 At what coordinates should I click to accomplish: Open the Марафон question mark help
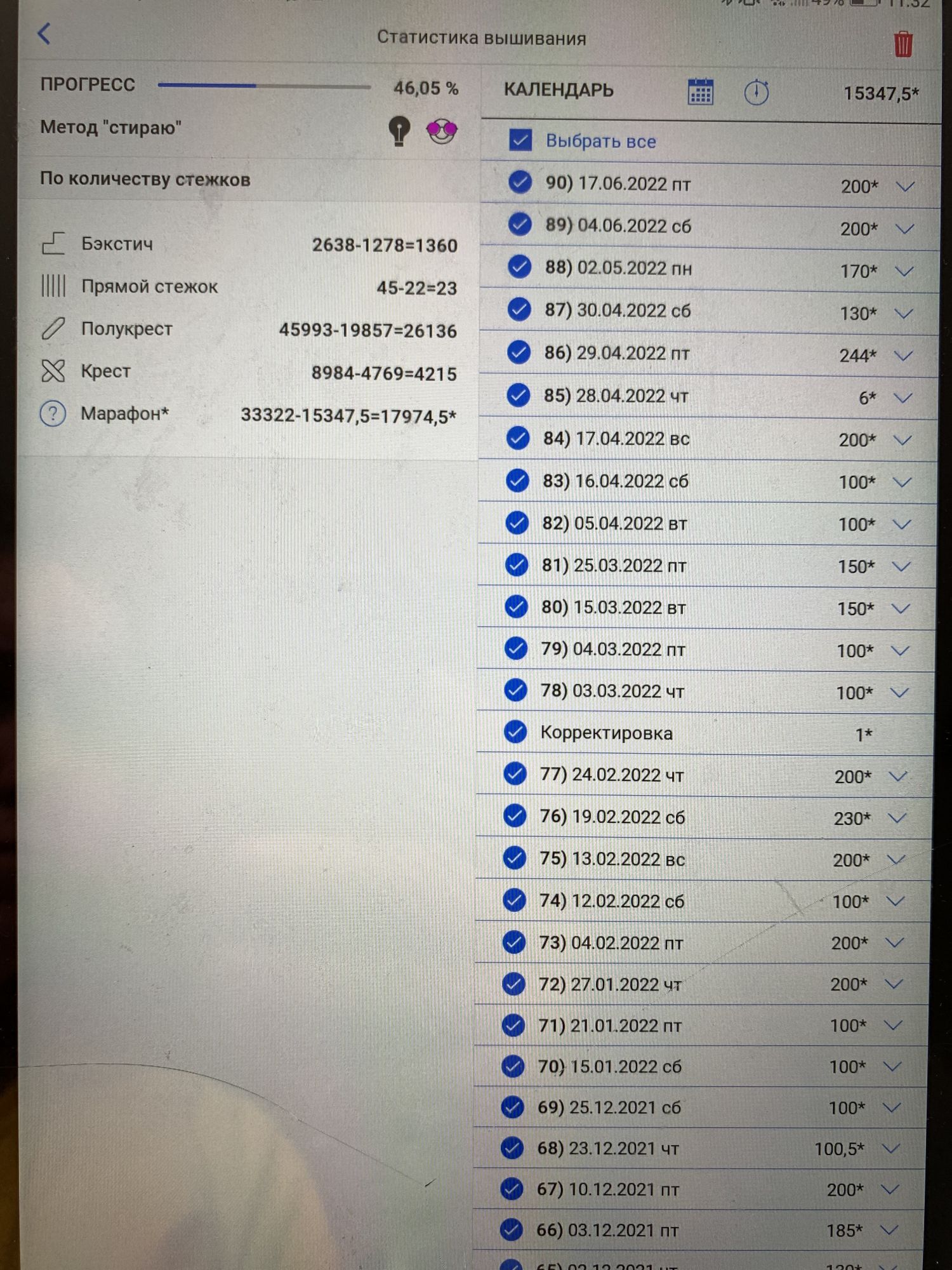[x=53, y=414]
